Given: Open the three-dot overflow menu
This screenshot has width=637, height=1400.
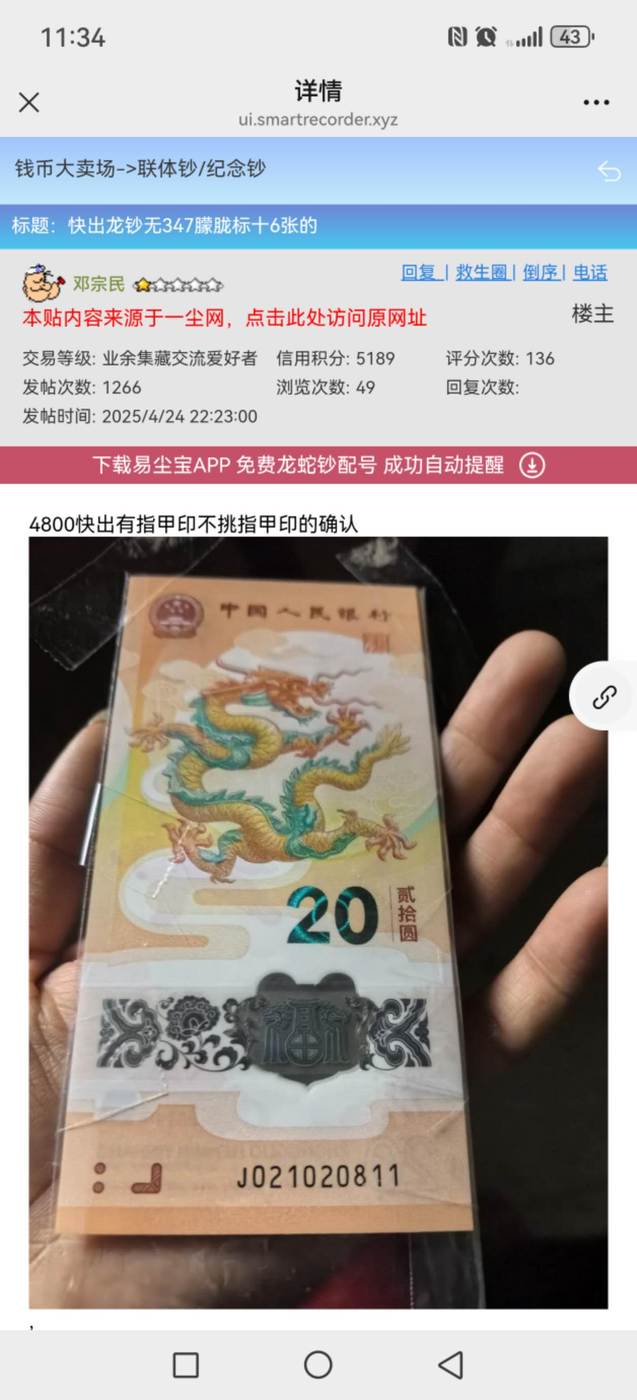Looking at the screenshot, I should tap(596, 102).
